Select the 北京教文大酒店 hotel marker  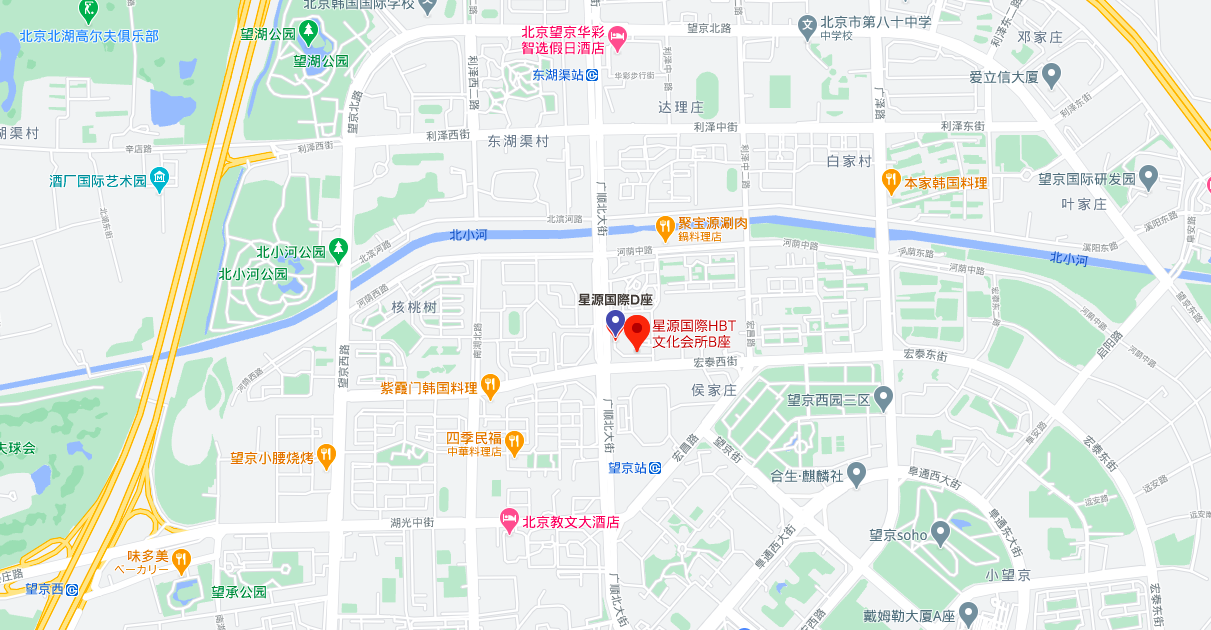(x=509, y=519)
